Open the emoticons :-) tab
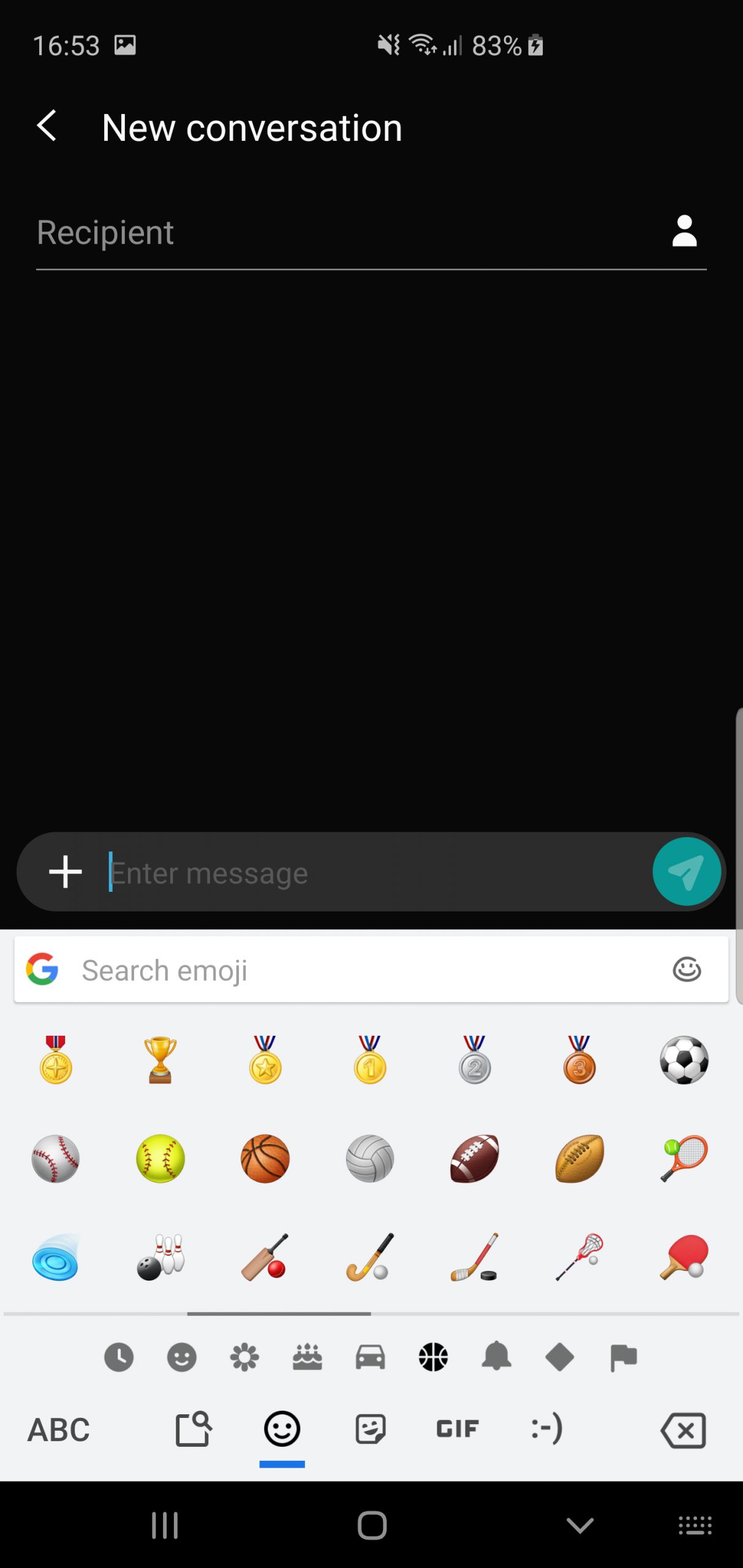The image size is (743, 1568). point(546,1429)
